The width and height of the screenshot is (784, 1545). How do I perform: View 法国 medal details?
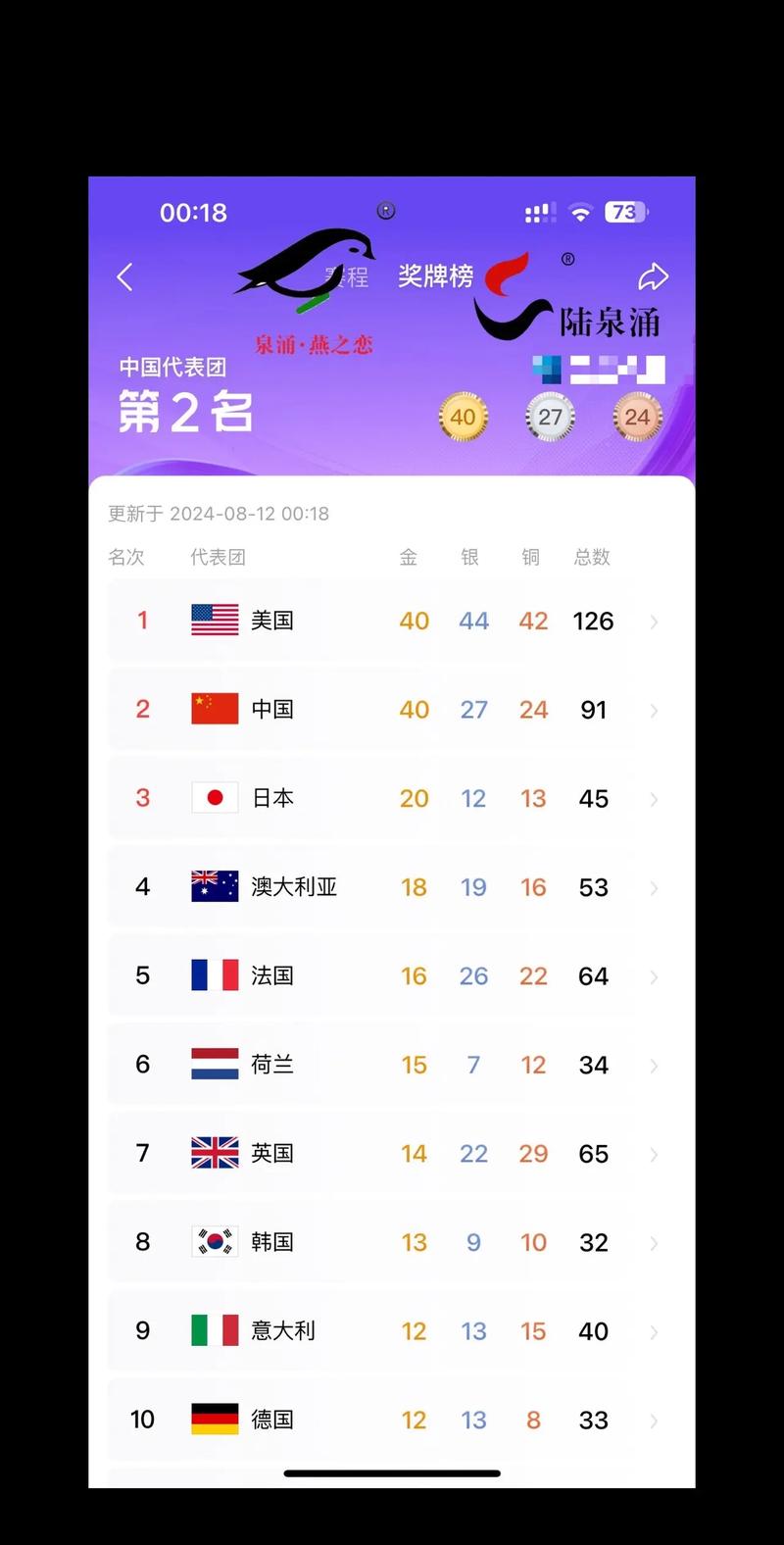392,976
